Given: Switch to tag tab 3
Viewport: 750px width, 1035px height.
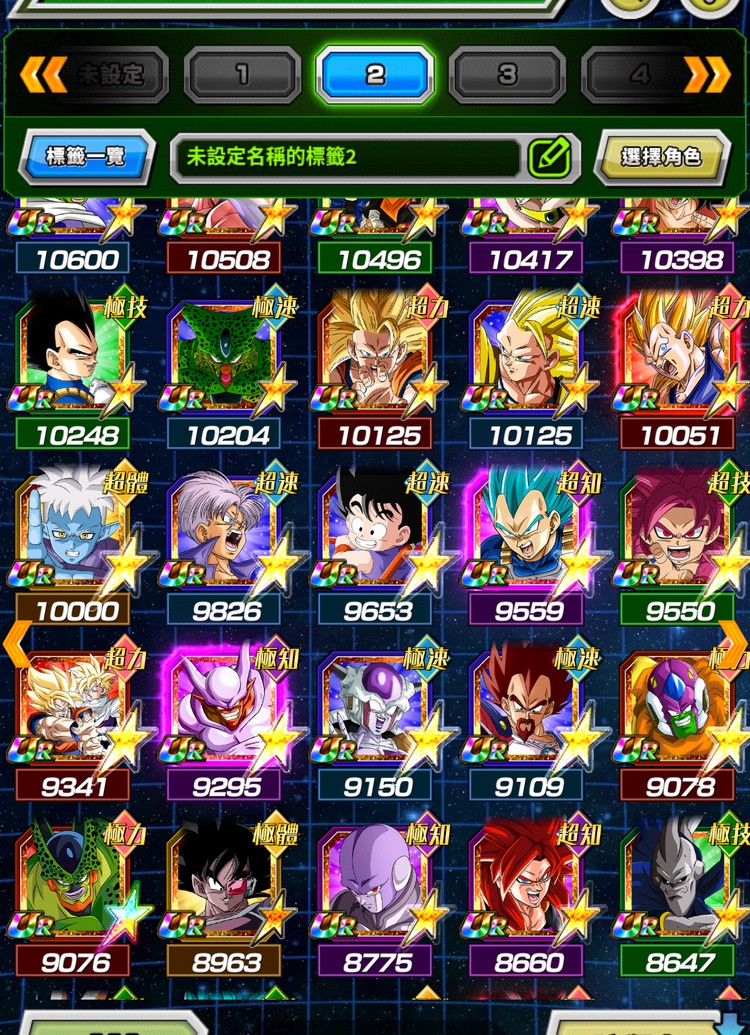Looking at the screenshot, I should point(507,75).
